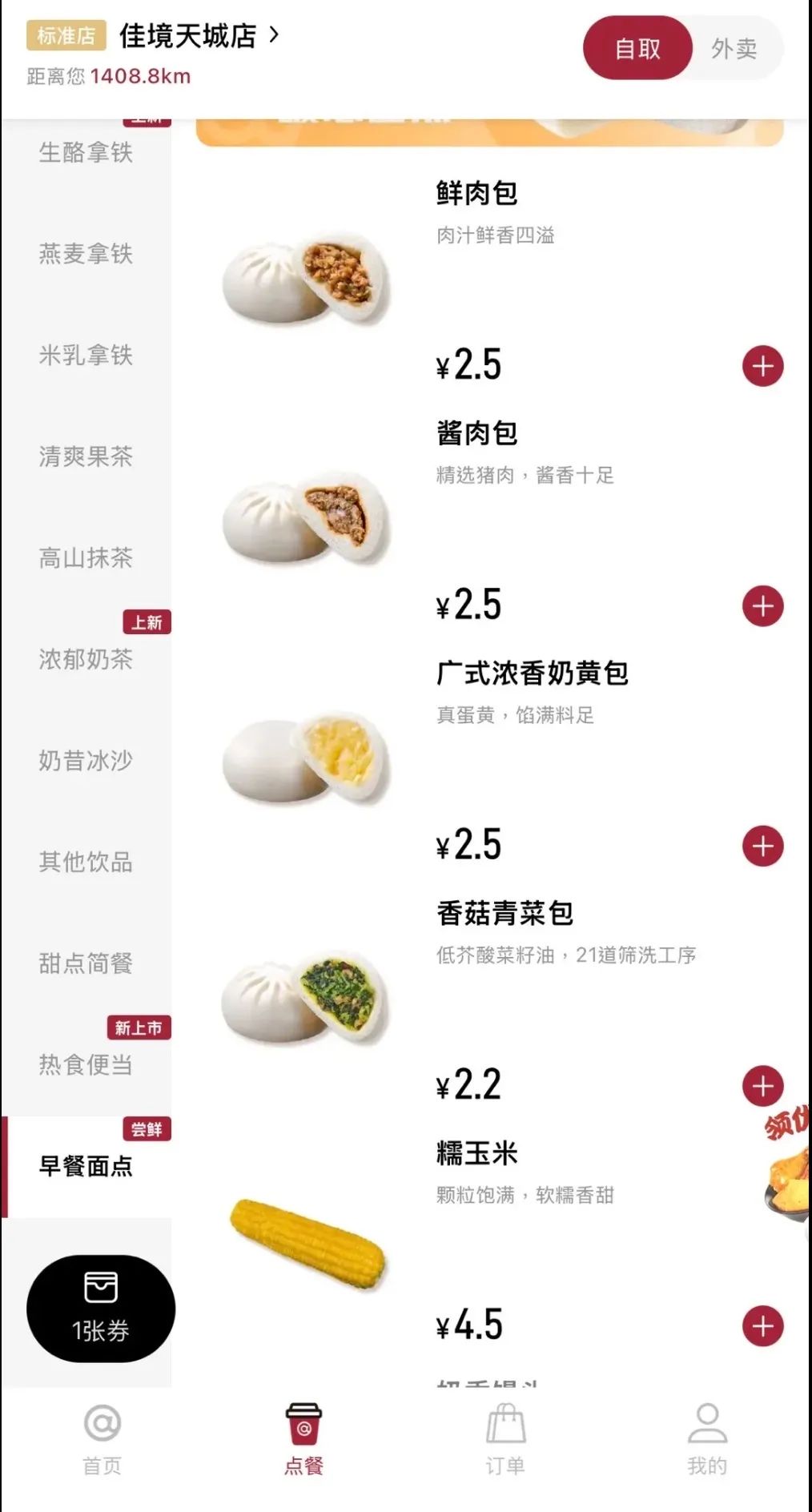The height and width of the screenshot is (1512, 812).
Task: Select 浓郁奶茶 category
Action: (x=86, y=659)
